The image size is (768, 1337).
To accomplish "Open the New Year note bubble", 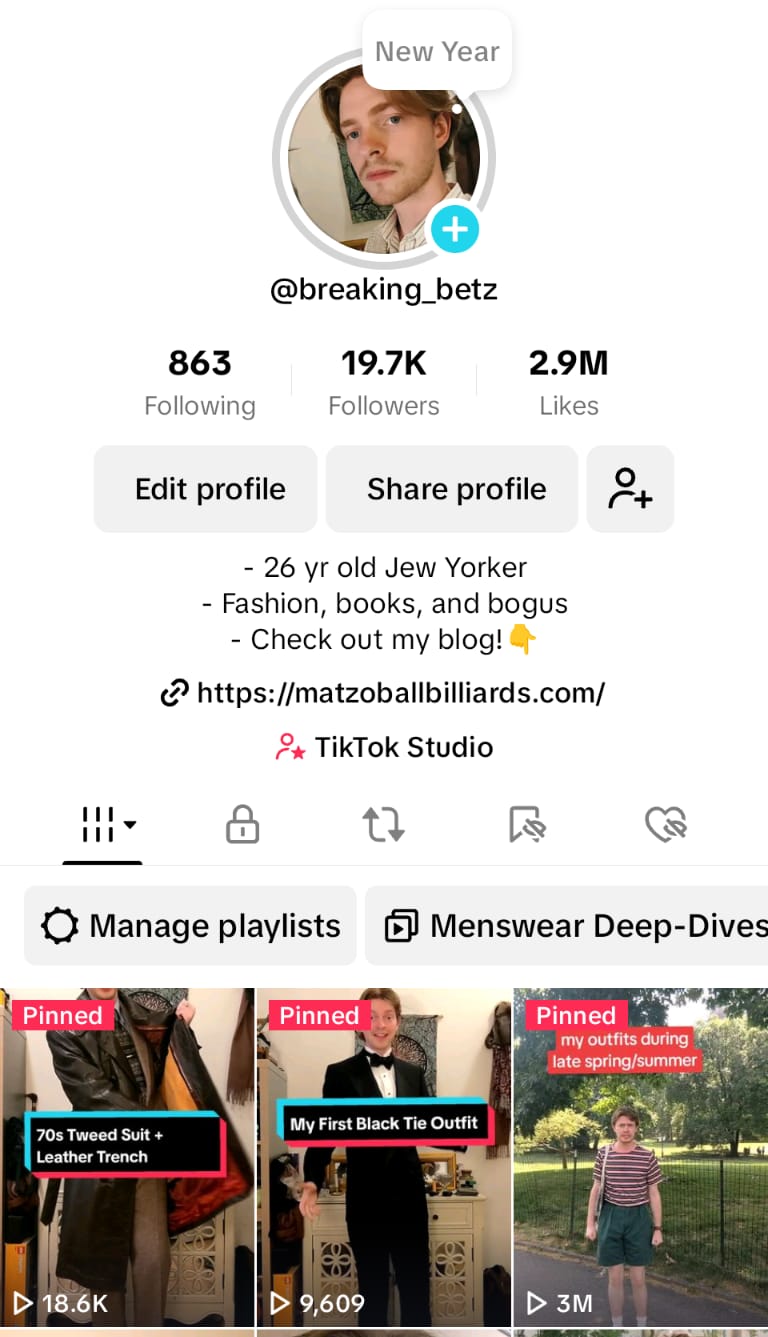I will [x=437, y=52].
